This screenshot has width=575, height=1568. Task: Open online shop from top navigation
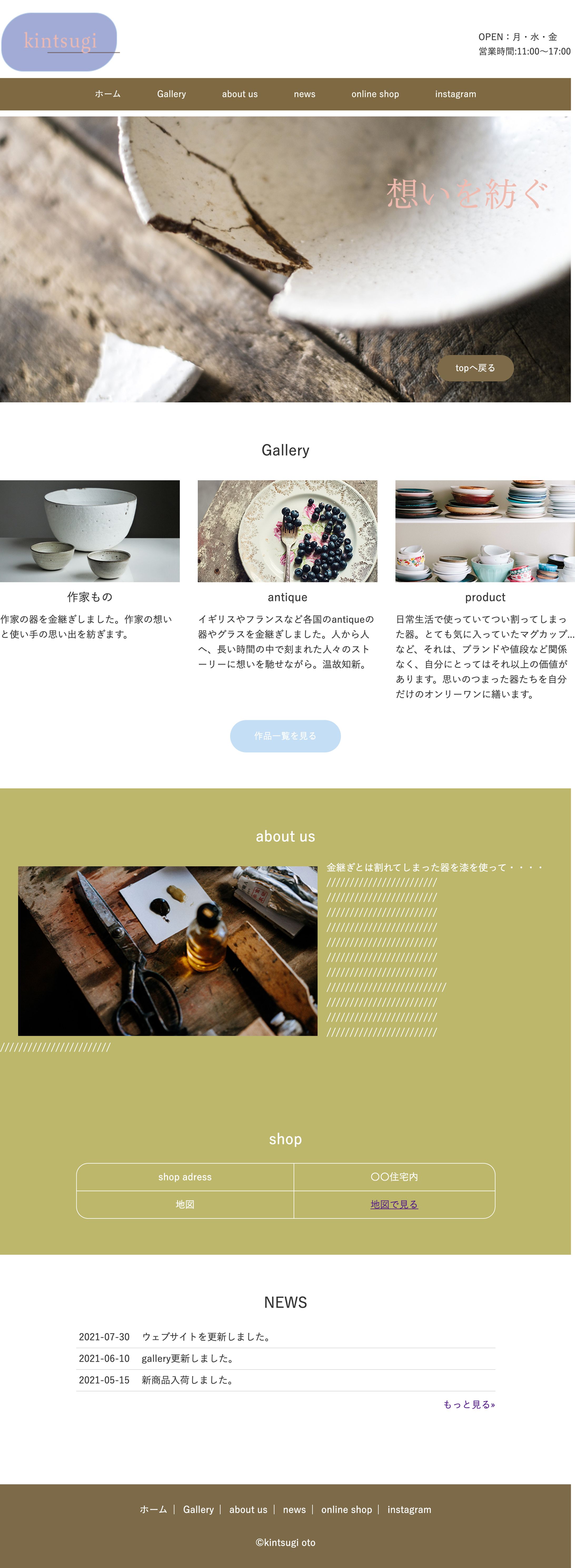click(375, 94)
